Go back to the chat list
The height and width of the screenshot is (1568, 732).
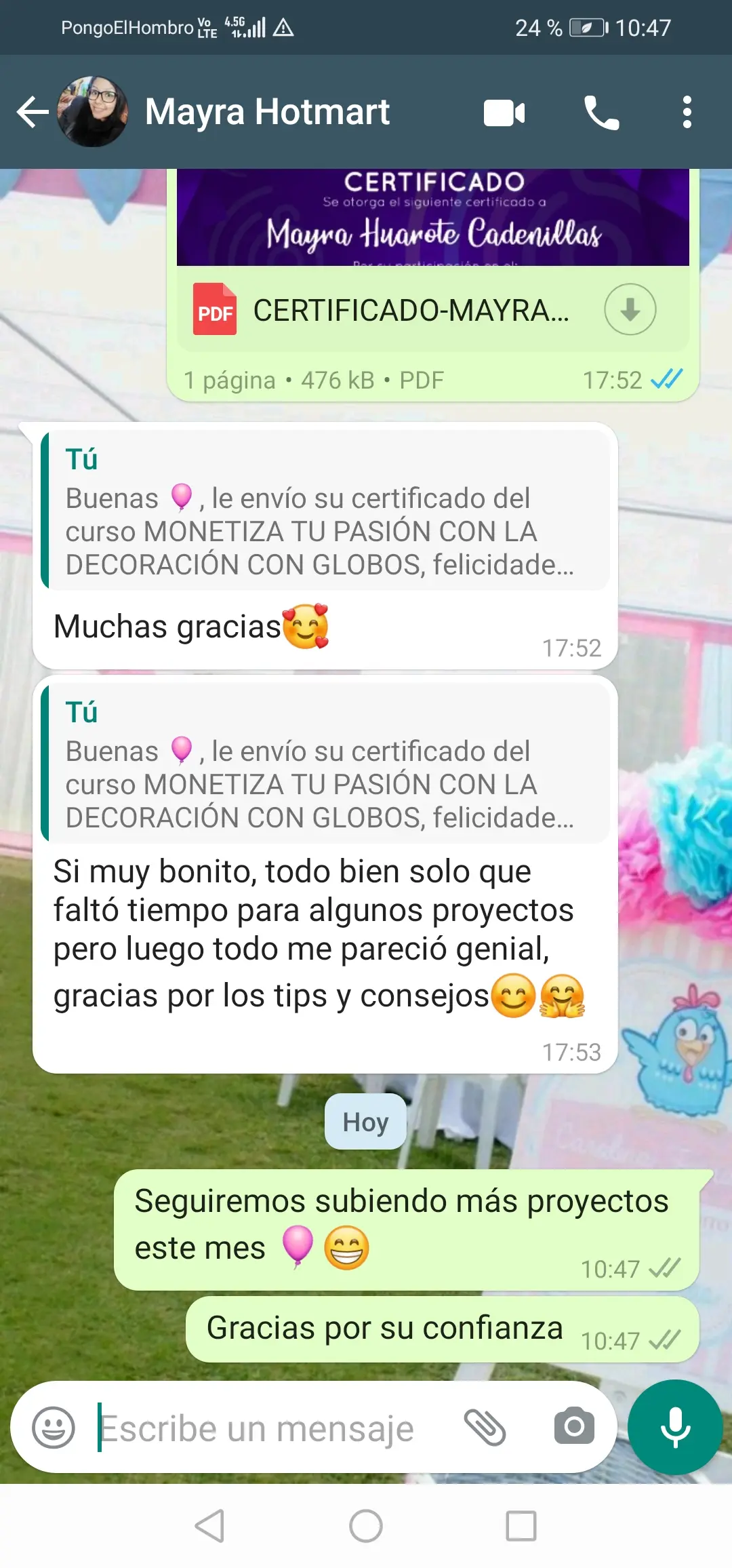pos(33,112)
